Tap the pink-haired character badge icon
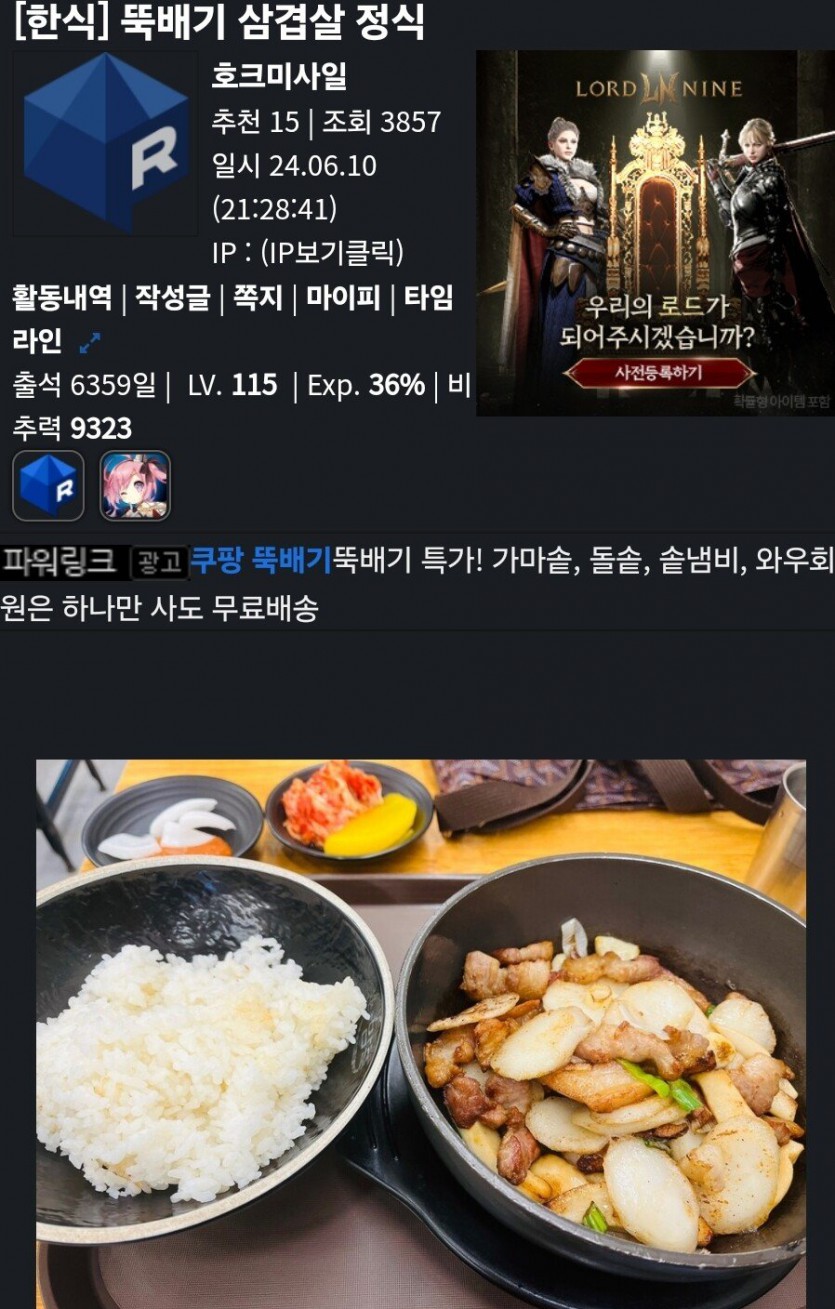This screenshot has width=835, height=1309. (x=135, y=485)
